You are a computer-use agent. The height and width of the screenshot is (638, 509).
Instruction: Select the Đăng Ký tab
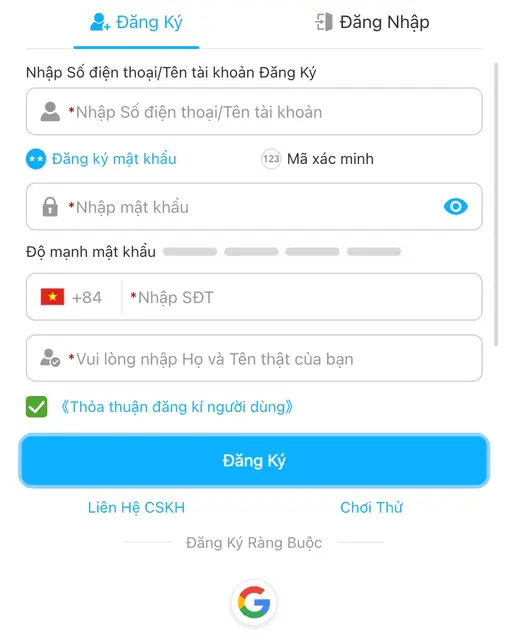click(136, 22)
